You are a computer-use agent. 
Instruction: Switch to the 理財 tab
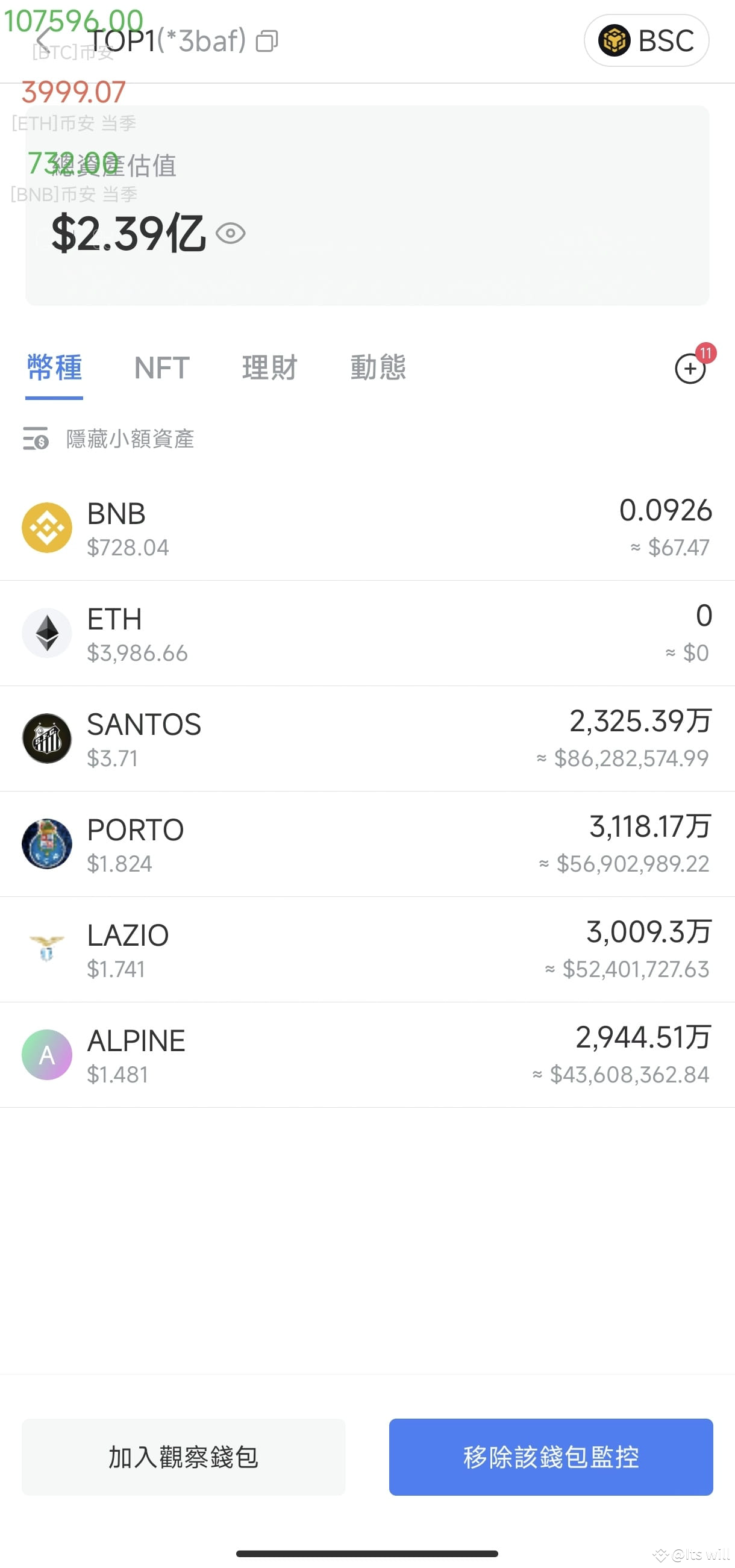coord(269,368)
